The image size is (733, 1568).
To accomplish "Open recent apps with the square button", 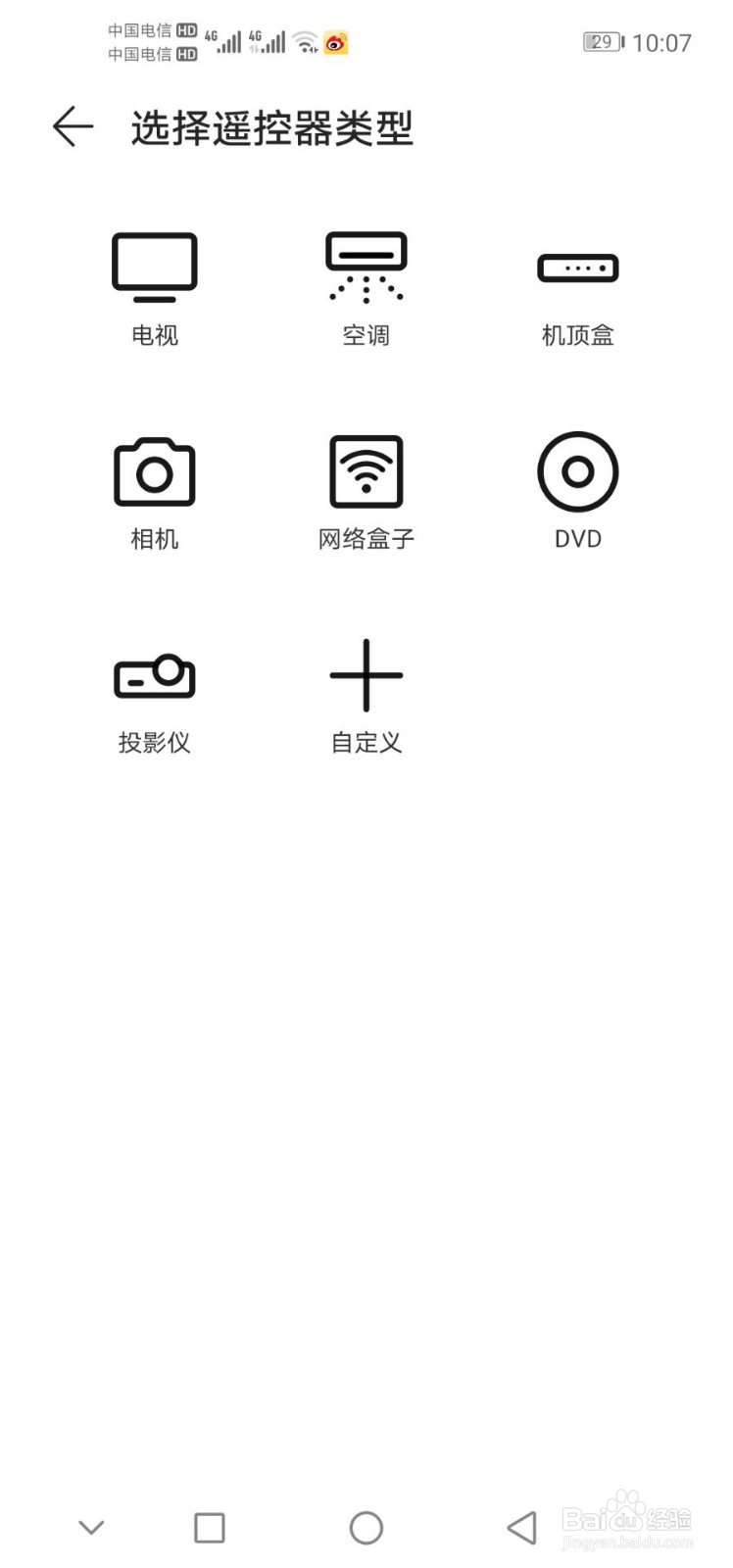I will (x=210, y=1528).
